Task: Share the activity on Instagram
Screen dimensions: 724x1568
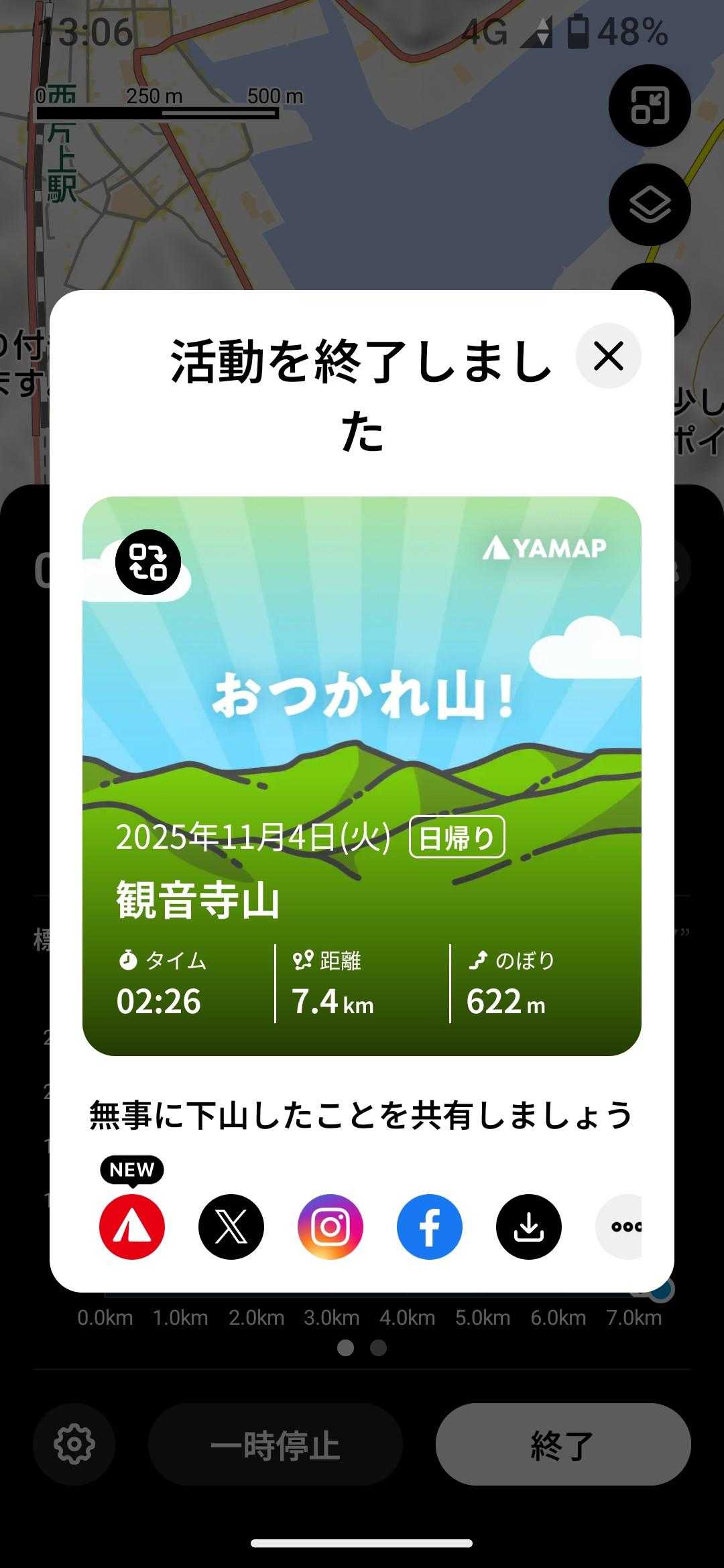Action: pos(330,1226)
